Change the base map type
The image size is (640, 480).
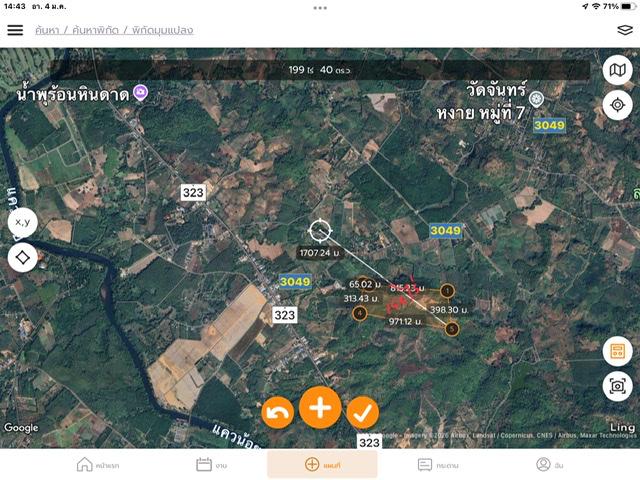[x=617, y=71]
